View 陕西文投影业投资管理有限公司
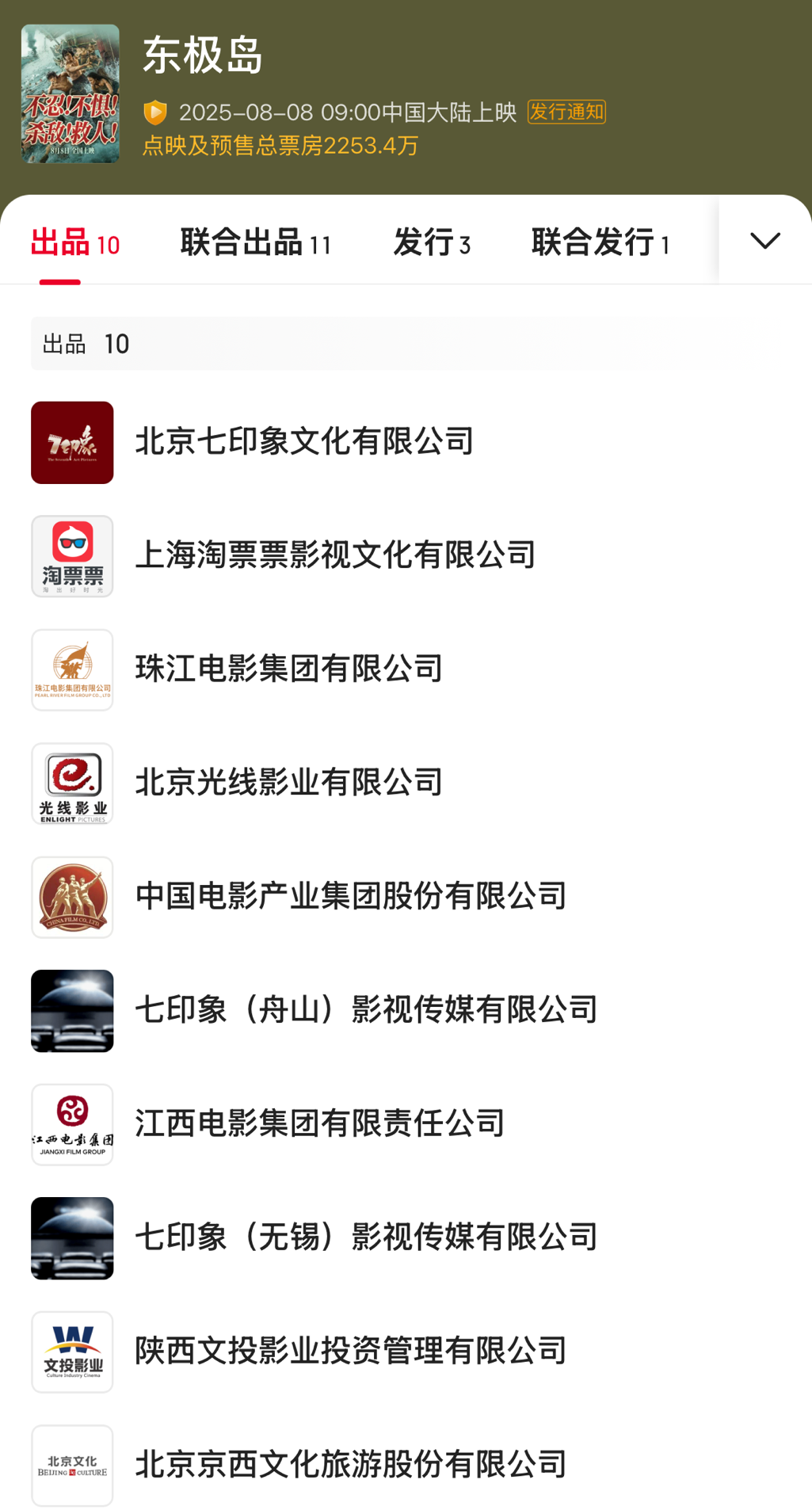Image resolution: width=812 pixels, height=1510 pixels. (x=351, y=1351)
